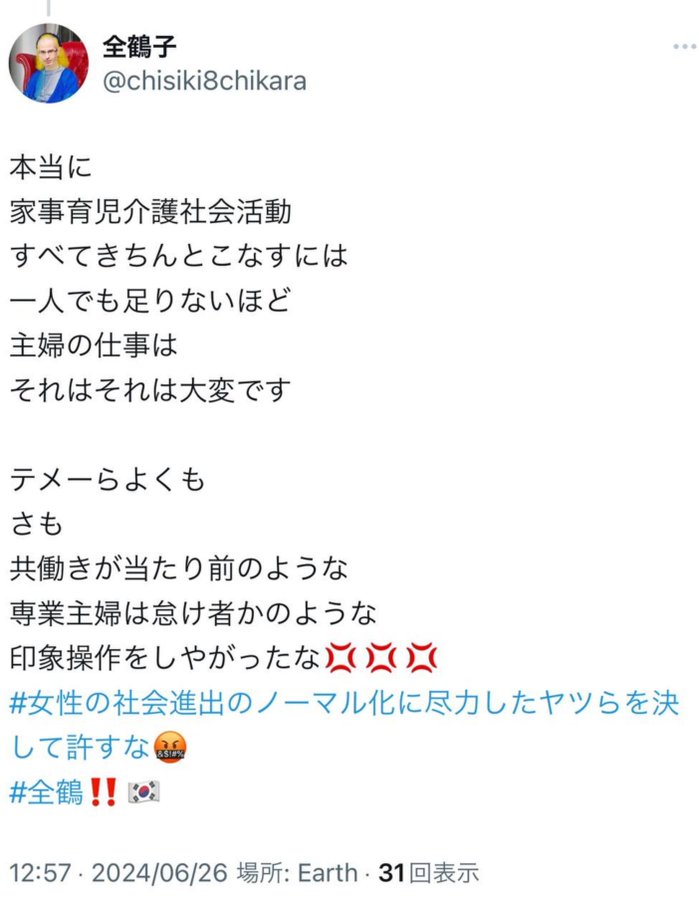Open the #全鶴 hashtag
The image size is (699, 900).
47,792
